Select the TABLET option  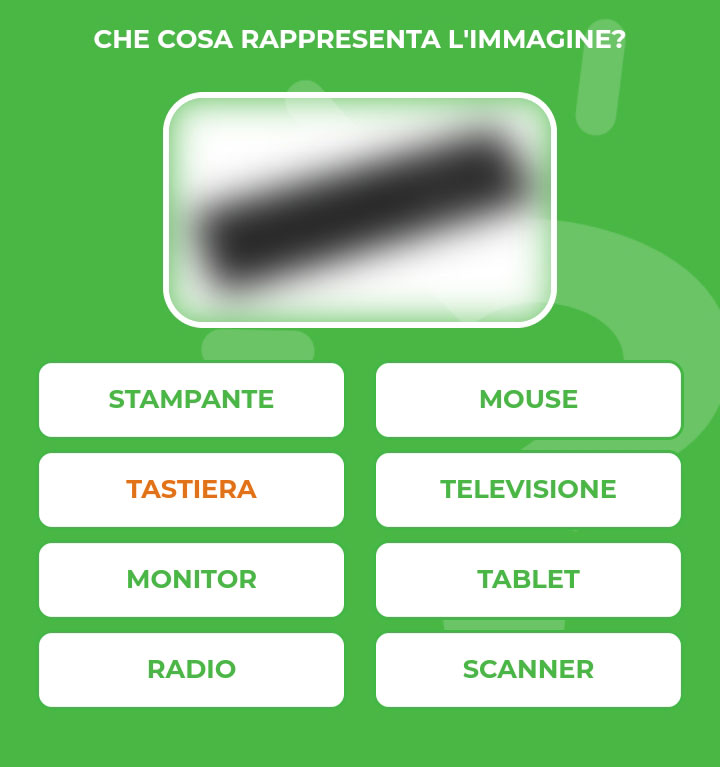(x=528, y=579)
